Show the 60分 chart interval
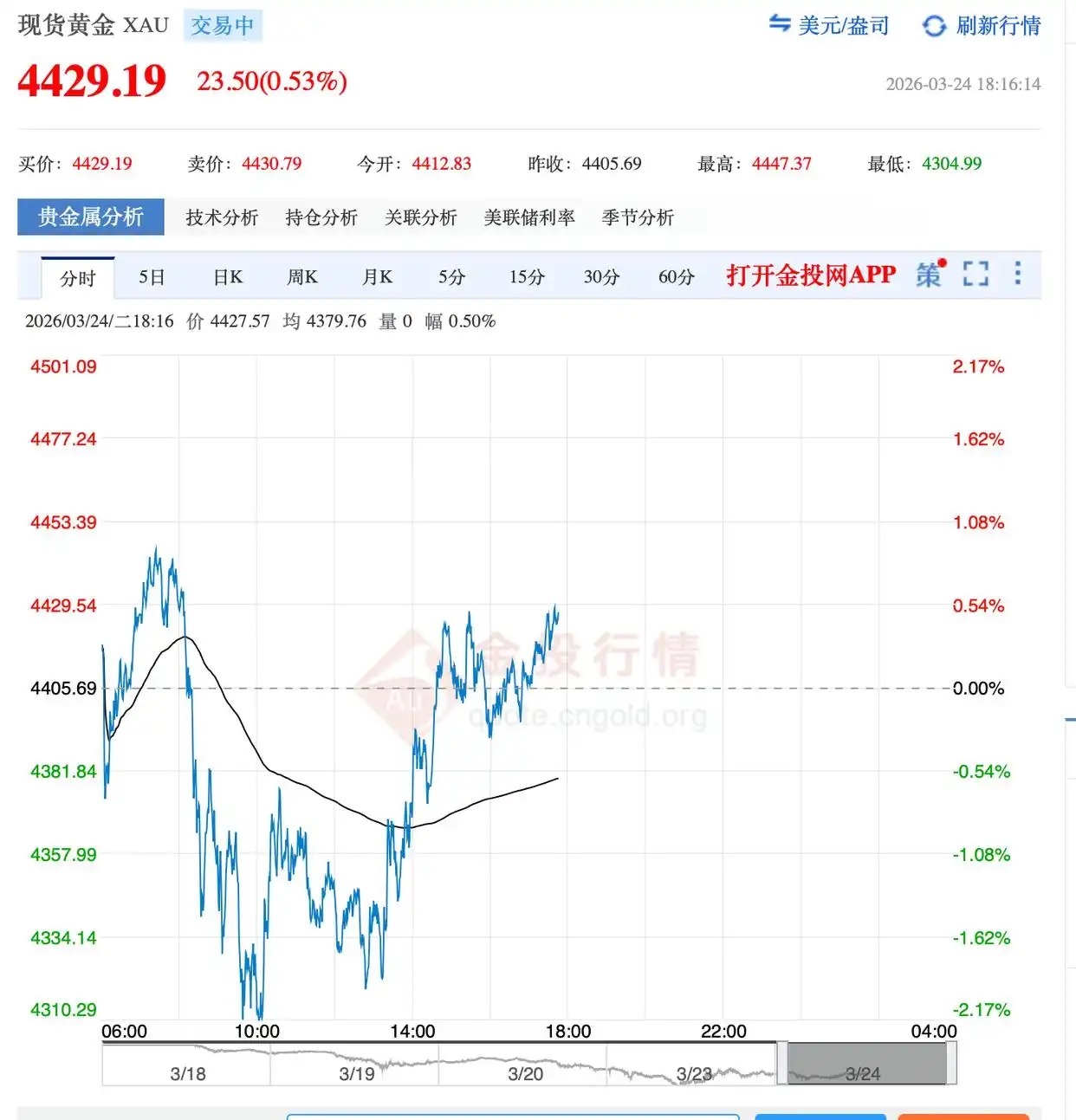1076x1120 pixels. click(677, 277)
